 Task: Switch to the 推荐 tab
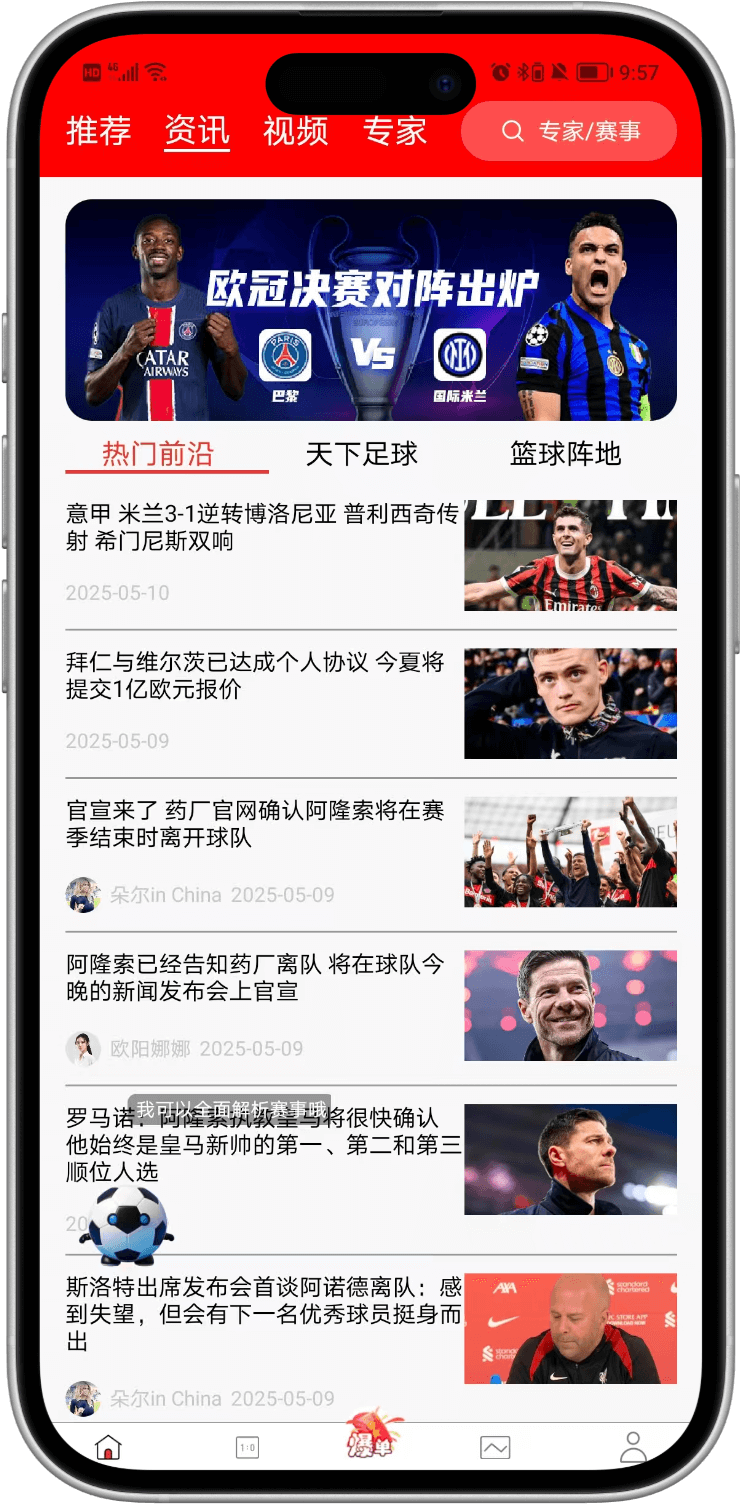(x=98, y=131)
